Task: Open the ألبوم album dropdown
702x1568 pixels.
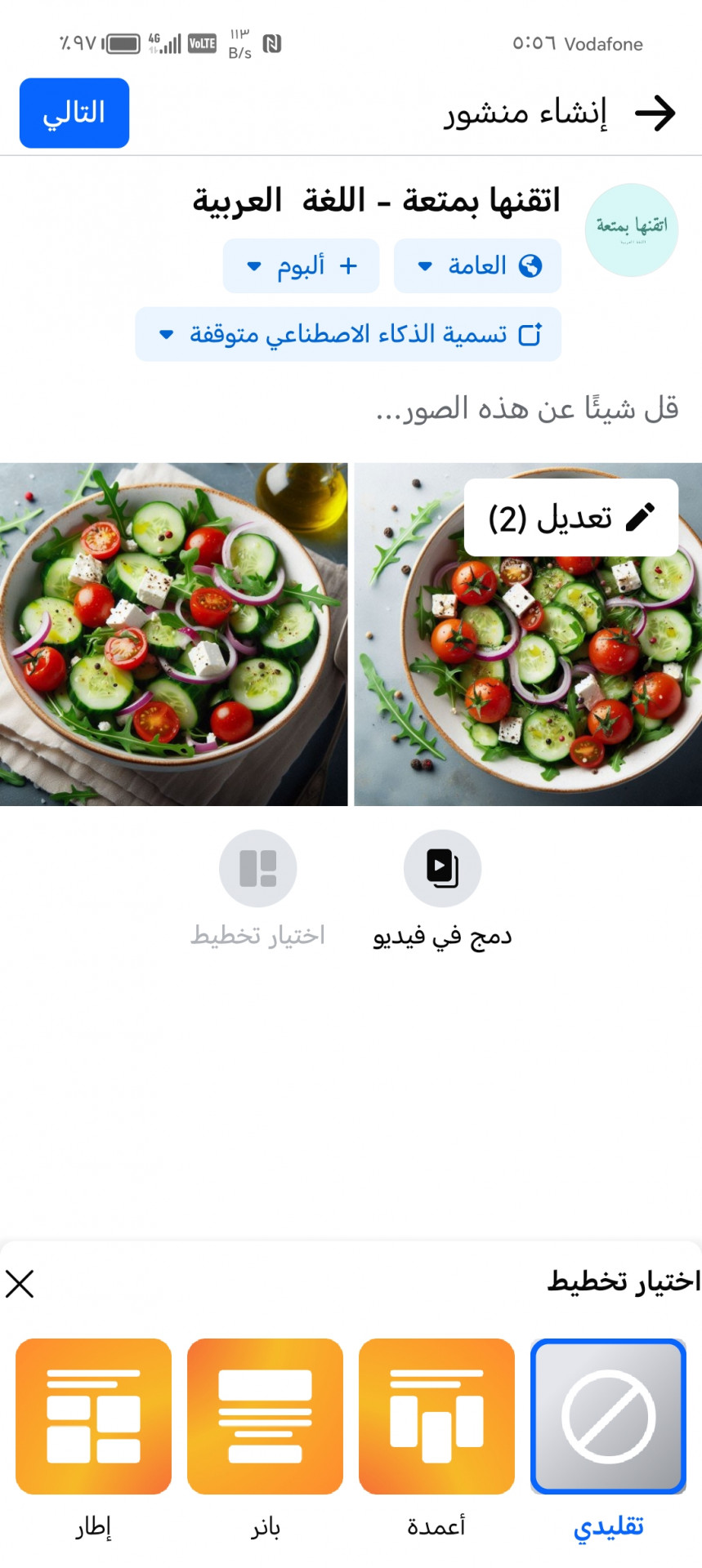Action: 301,266
